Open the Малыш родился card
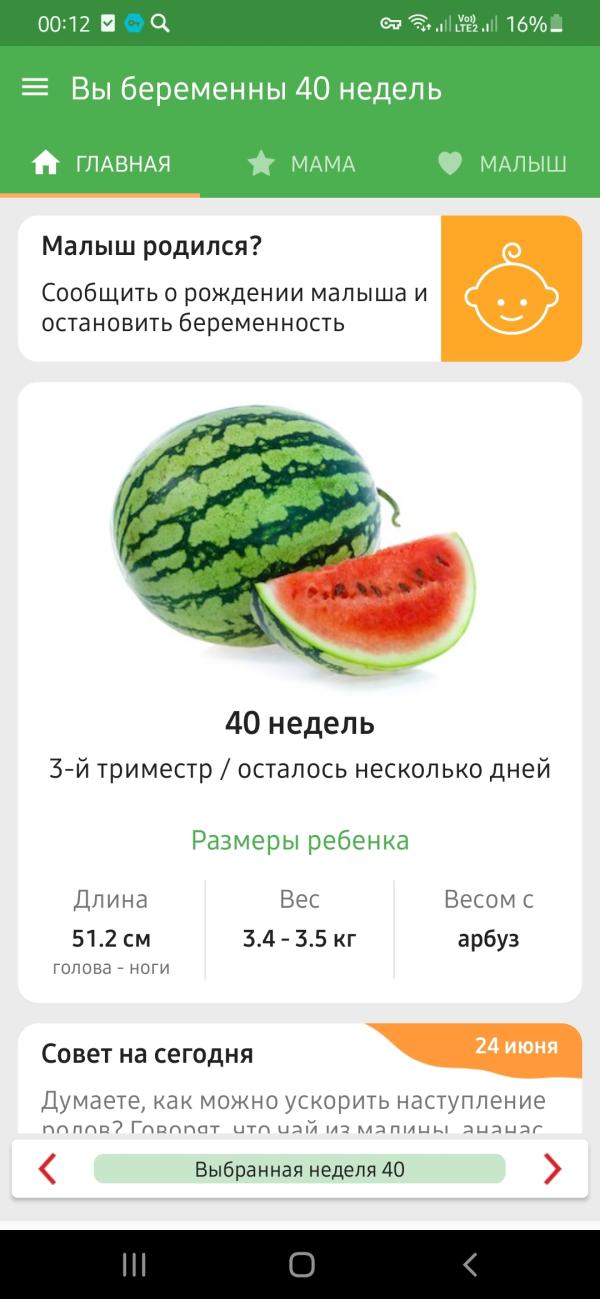Screen dimensions: 600x1299 pyautogui.click(x=300, y=289)
